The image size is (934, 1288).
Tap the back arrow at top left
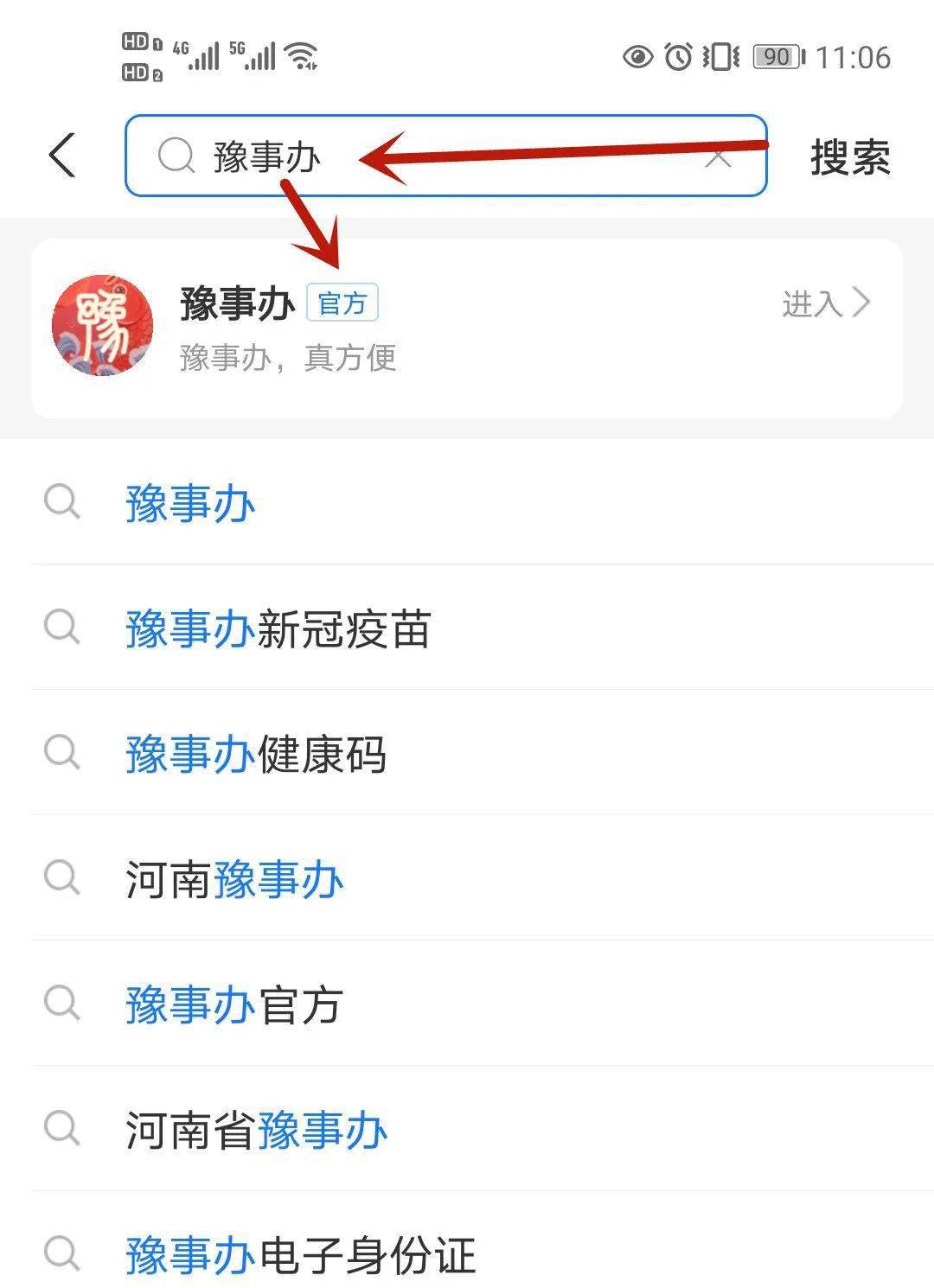point(59,156)
